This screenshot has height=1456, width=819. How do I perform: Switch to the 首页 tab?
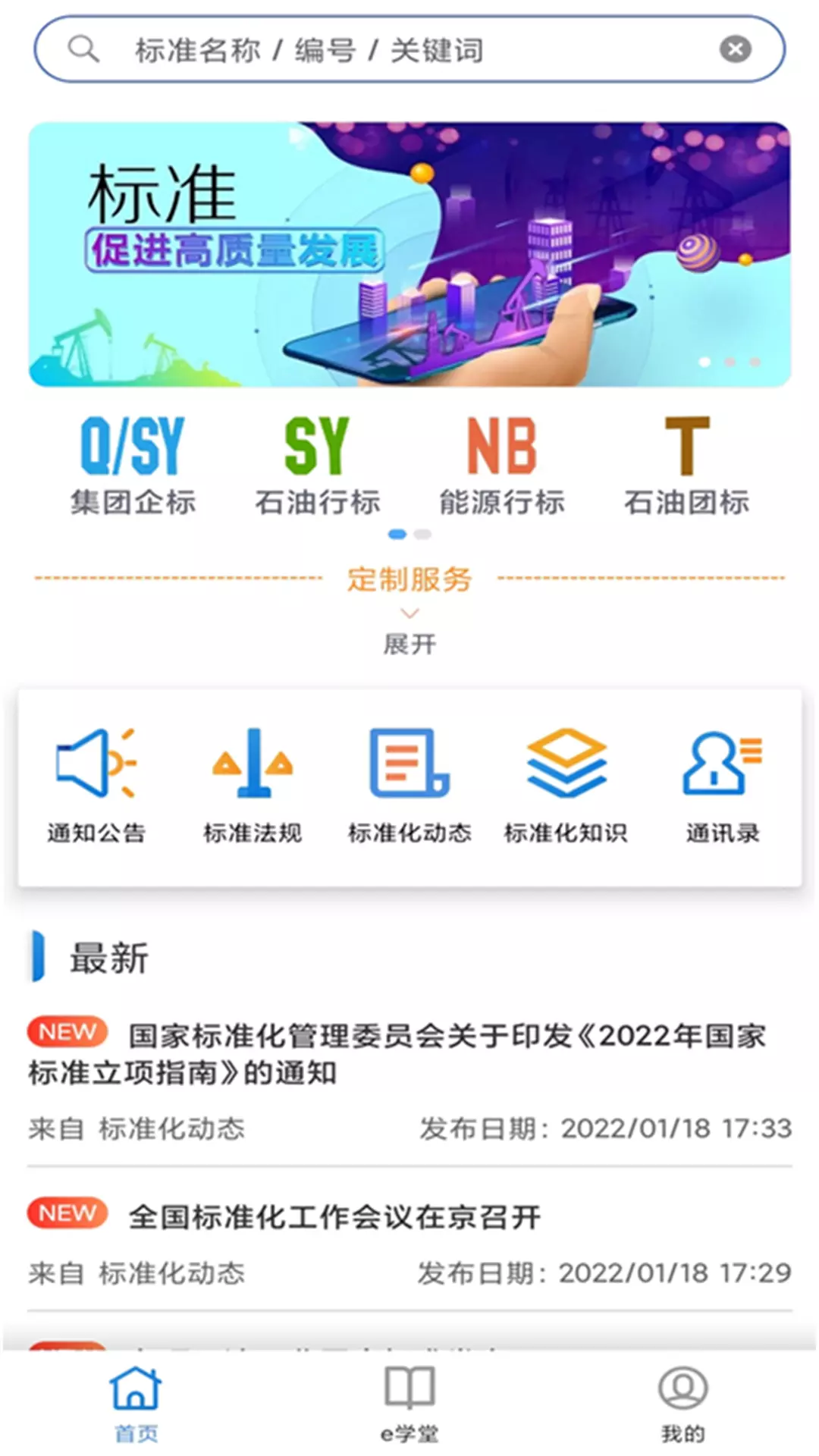pyautogui.click(x=136, y=1403)
